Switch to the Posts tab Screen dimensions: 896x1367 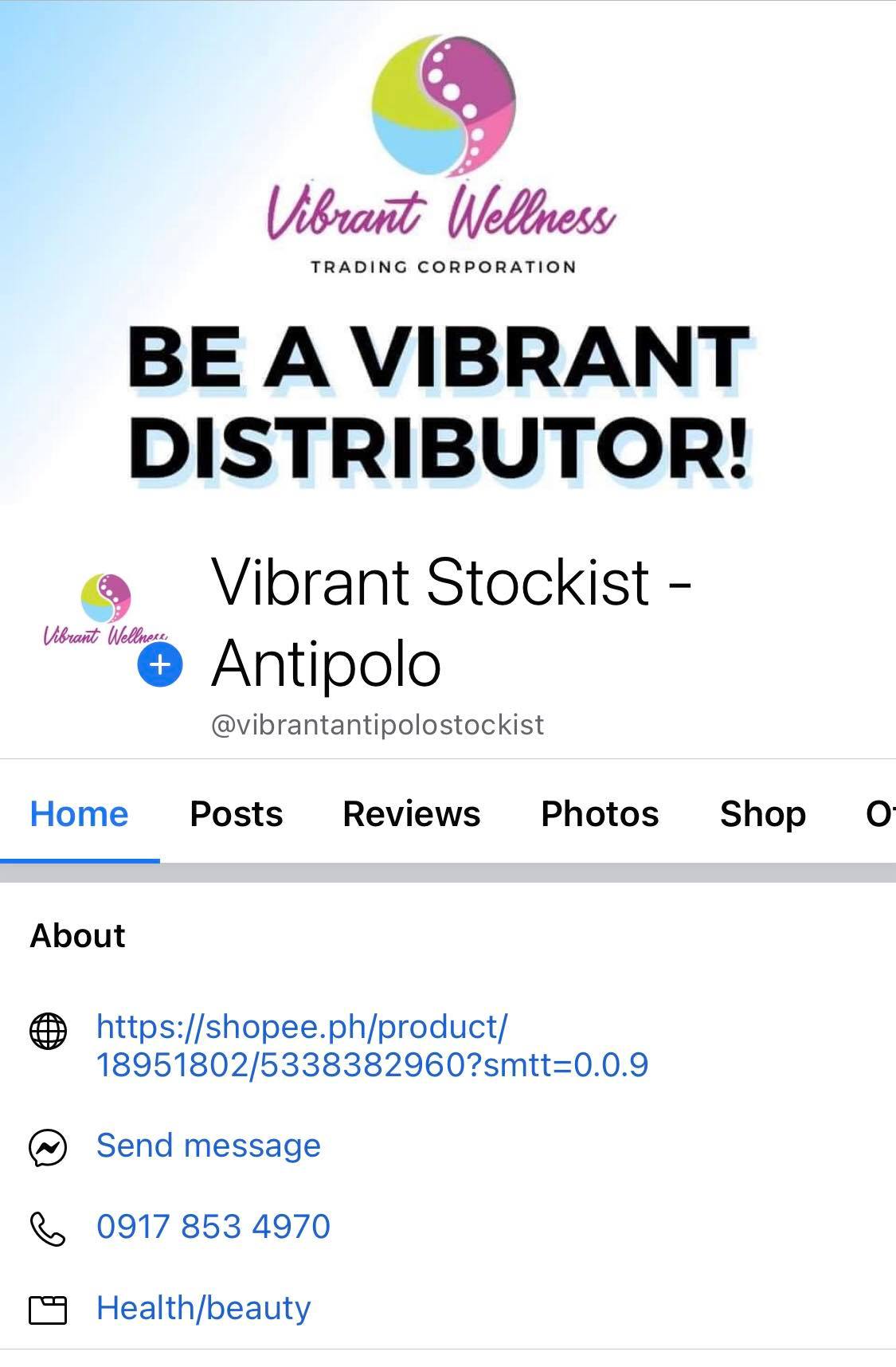pyautogui.click(x=236, y=814)
